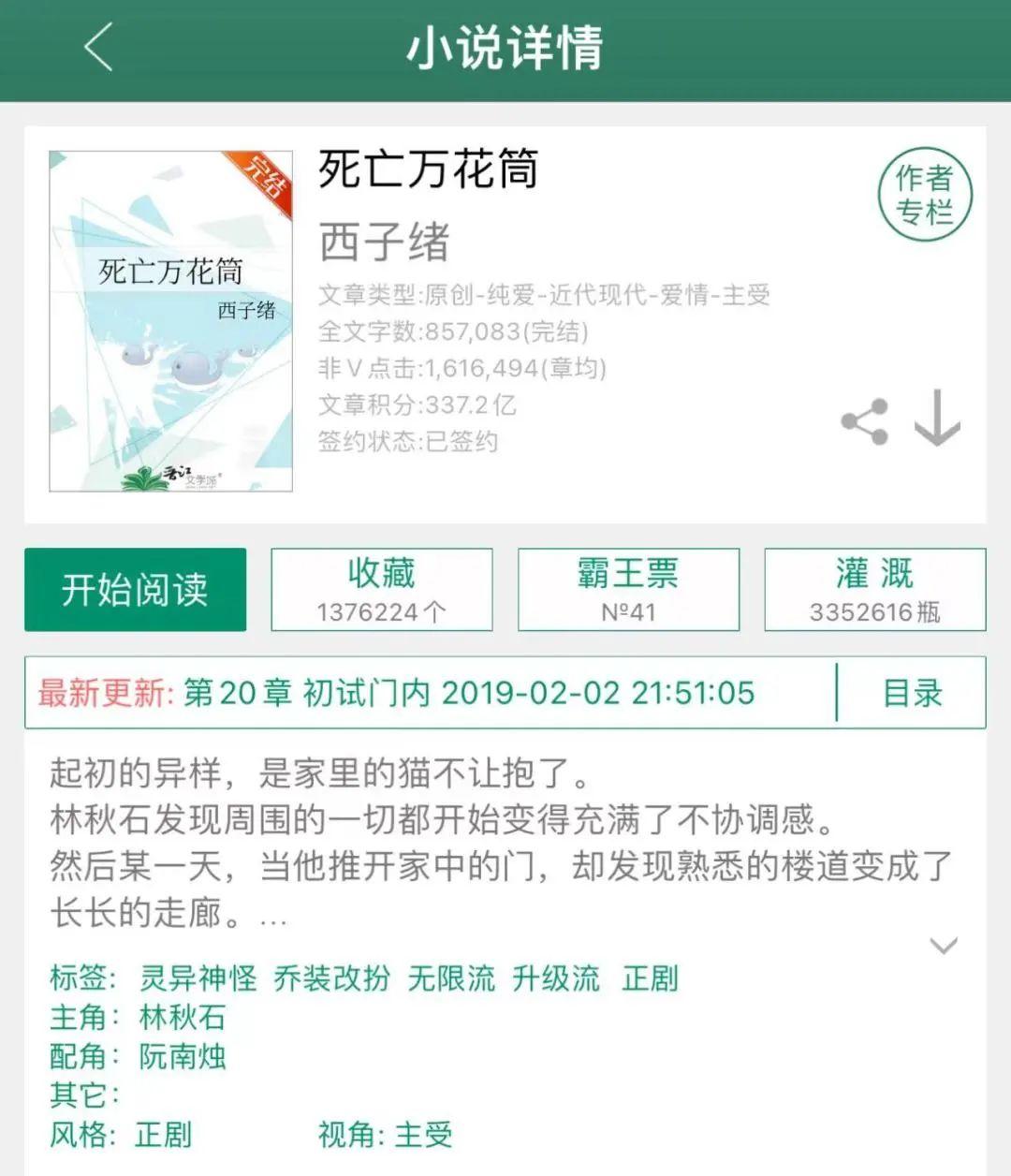Open the 霸王票 button
The width and height of the screenshot is (1011, 1176).
click(628, 590)
